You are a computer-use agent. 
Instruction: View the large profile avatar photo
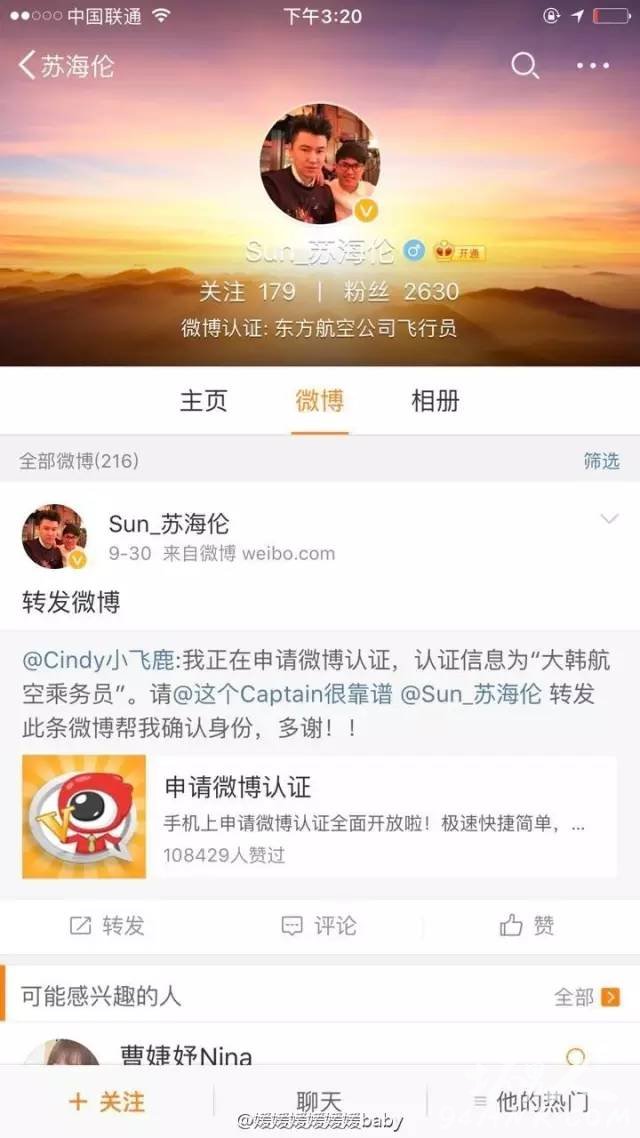point(320,163)
